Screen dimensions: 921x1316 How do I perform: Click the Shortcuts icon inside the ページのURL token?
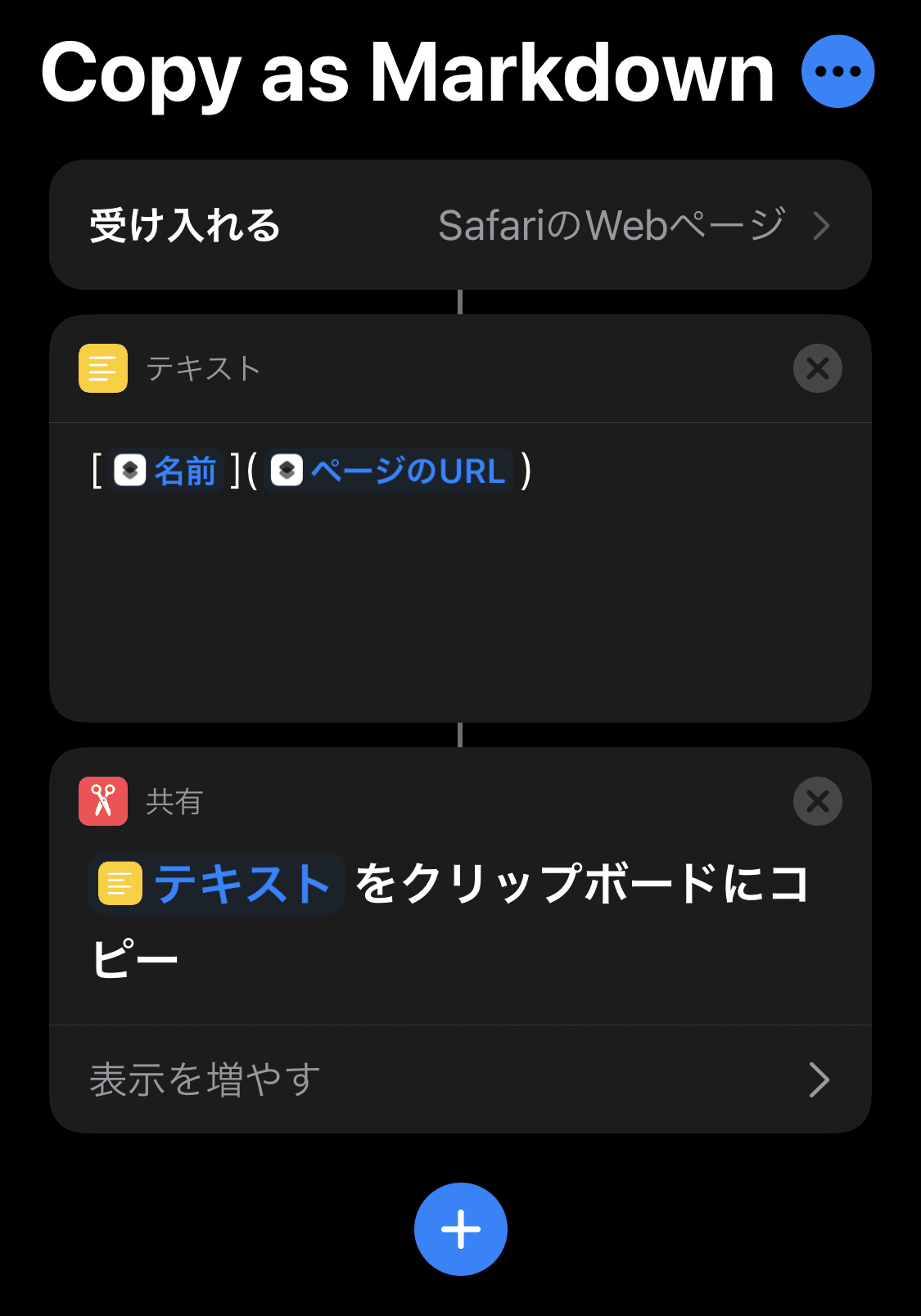point(287,471)
